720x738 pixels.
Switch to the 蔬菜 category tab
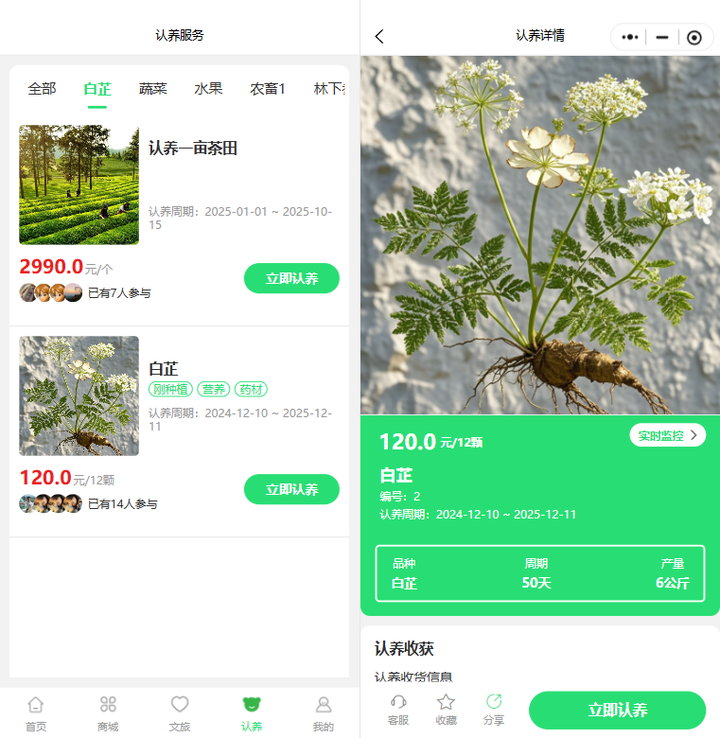pyautogui.click(x=152, y=88)
